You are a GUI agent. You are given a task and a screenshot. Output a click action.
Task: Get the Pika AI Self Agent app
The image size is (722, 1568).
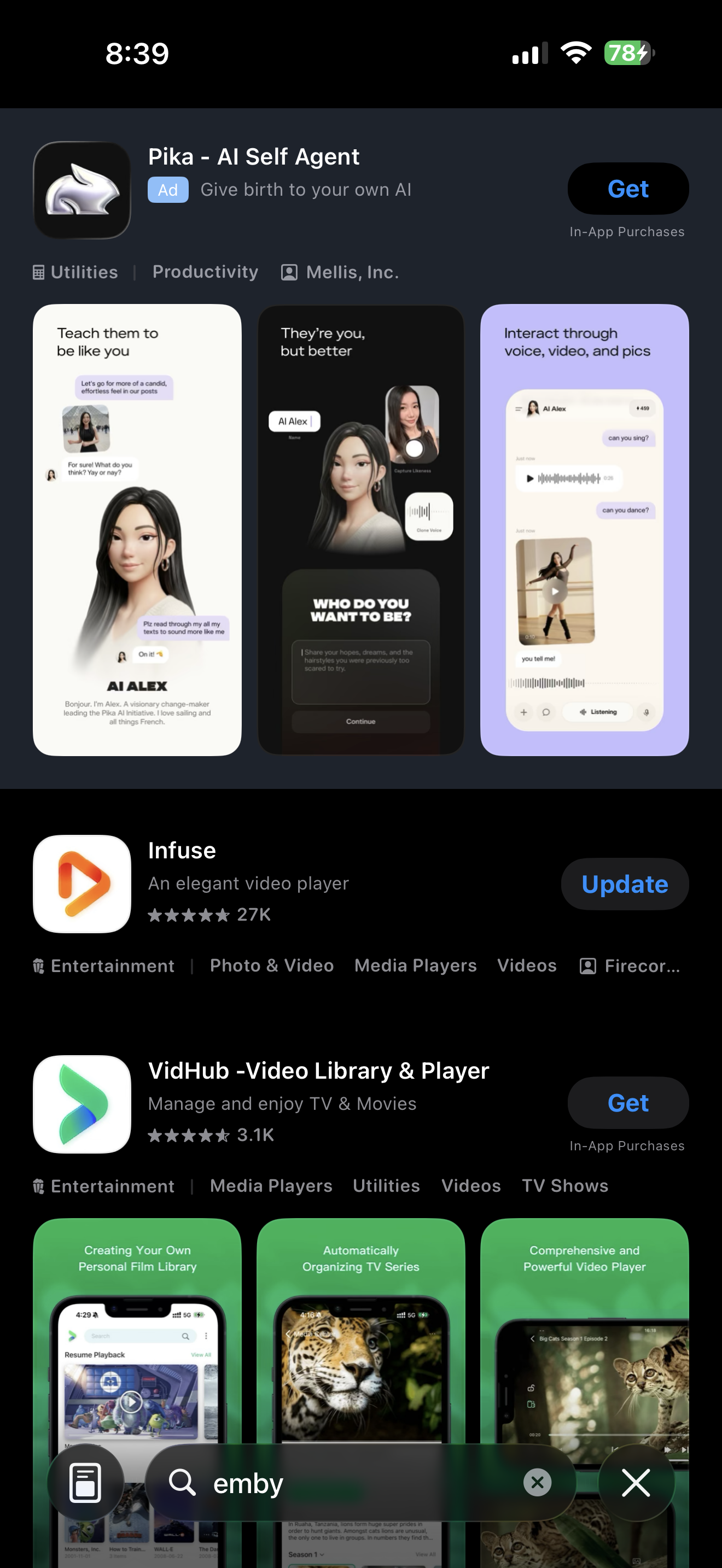(627, 189)
